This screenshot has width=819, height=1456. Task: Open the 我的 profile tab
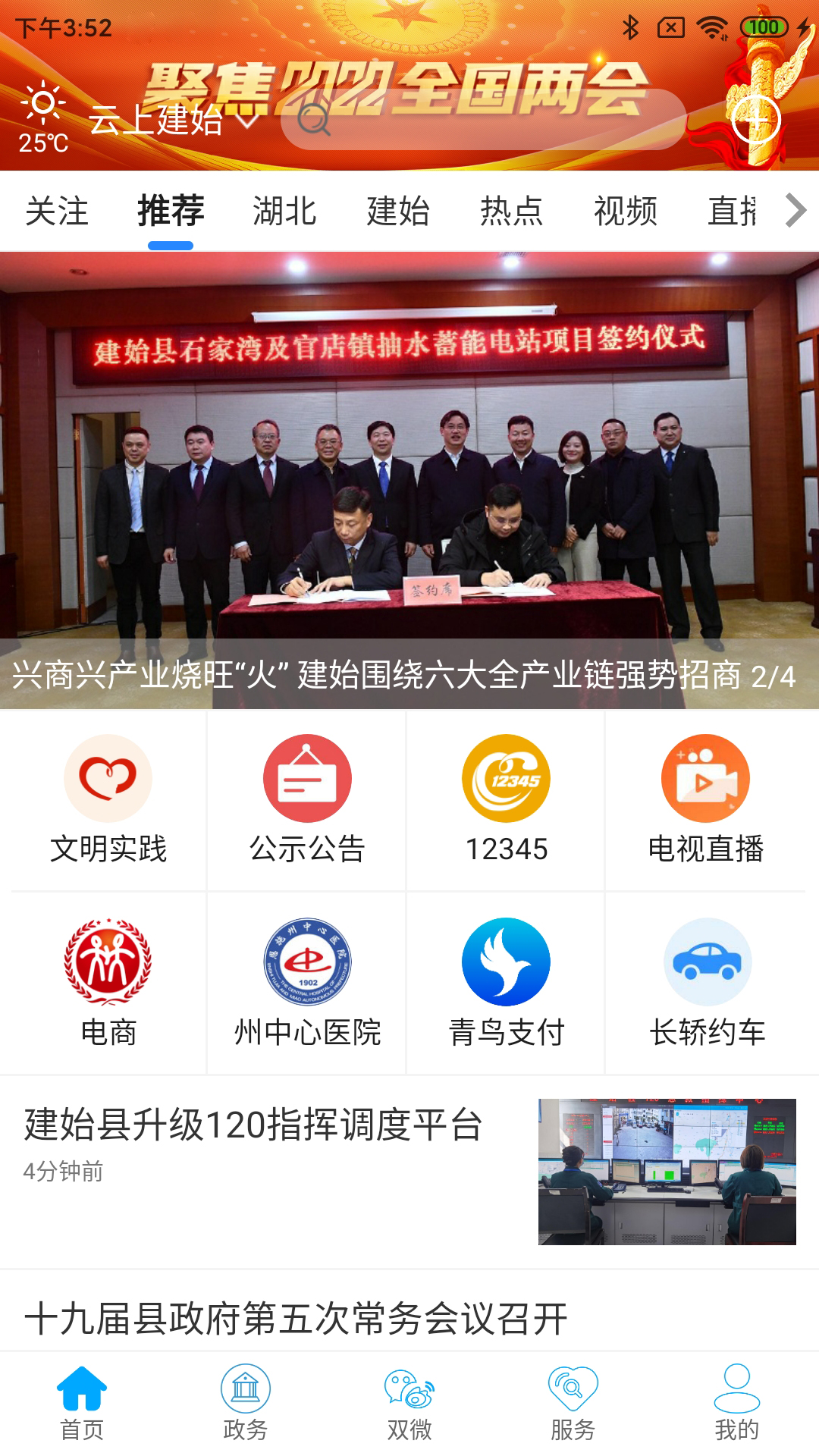point(736,1403)
